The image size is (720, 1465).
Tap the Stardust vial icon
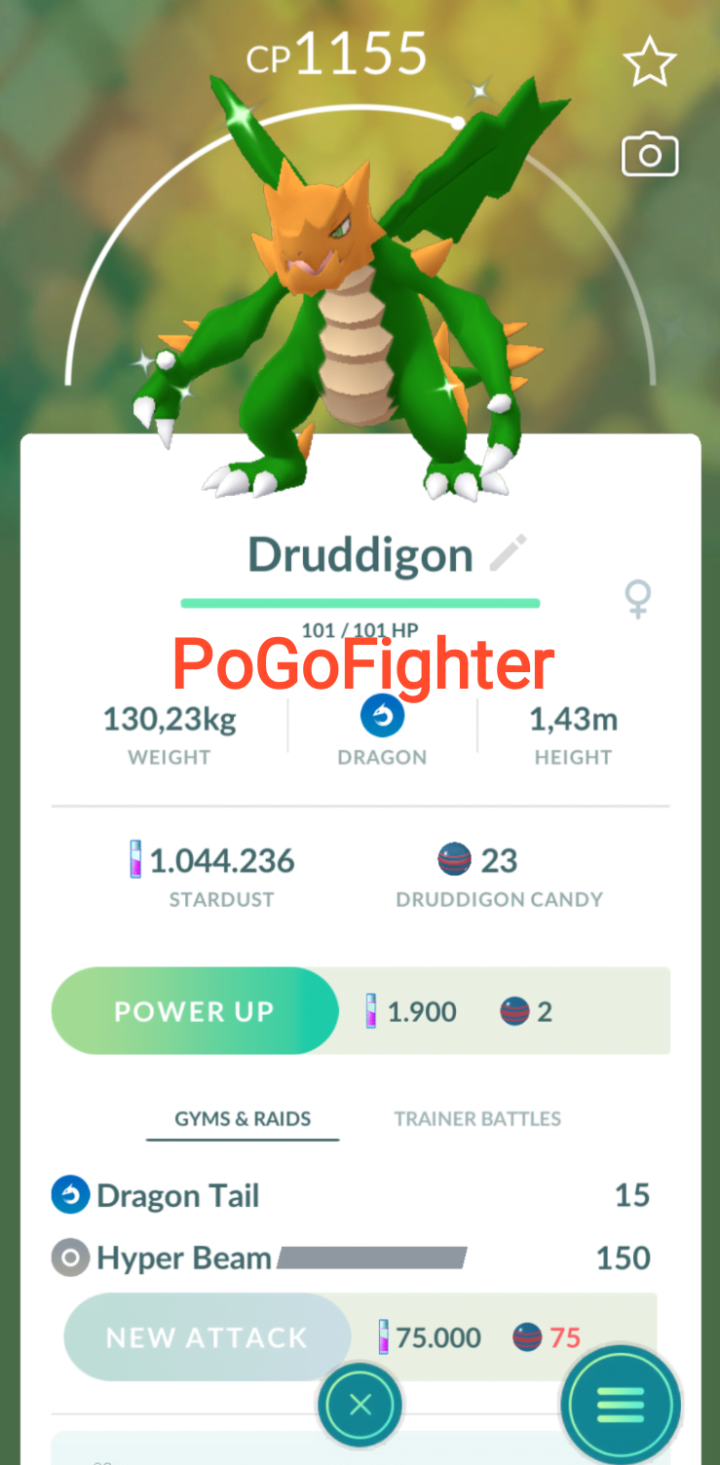(x=136, y=860)
